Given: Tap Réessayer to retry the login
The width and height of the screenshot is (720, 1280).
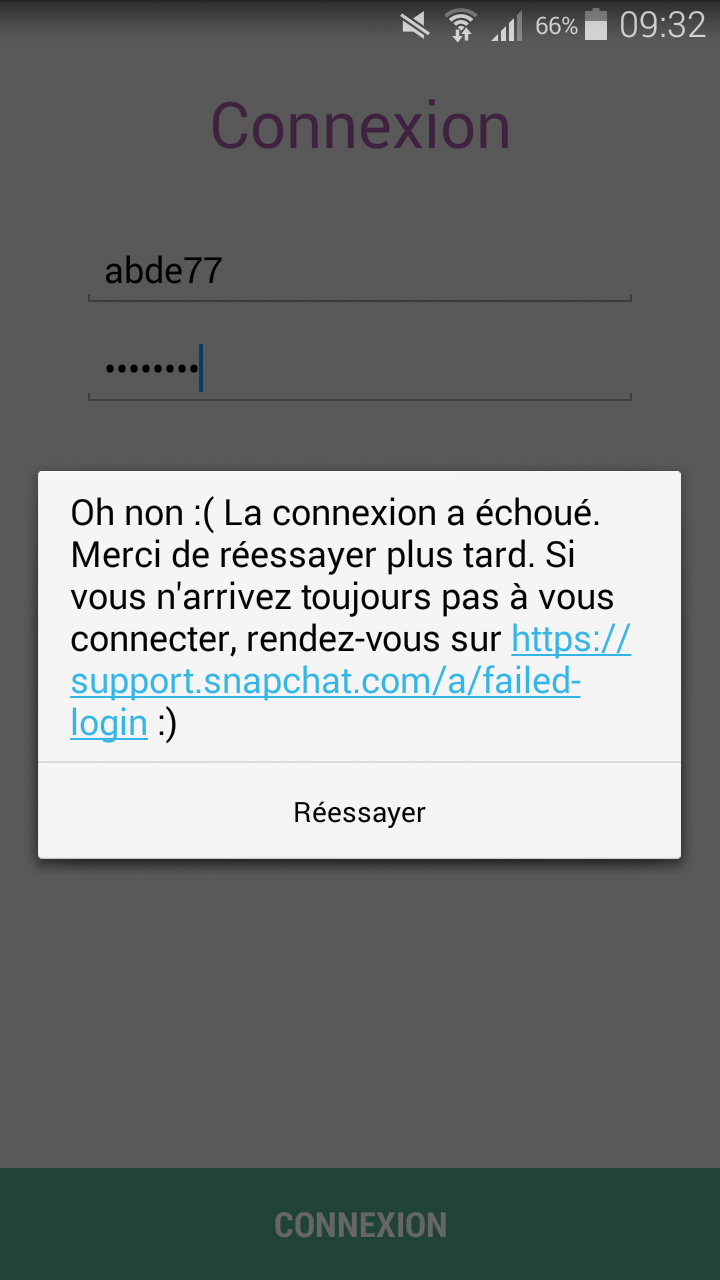Looking at the screenshot, I should click(x=359, y=811).
